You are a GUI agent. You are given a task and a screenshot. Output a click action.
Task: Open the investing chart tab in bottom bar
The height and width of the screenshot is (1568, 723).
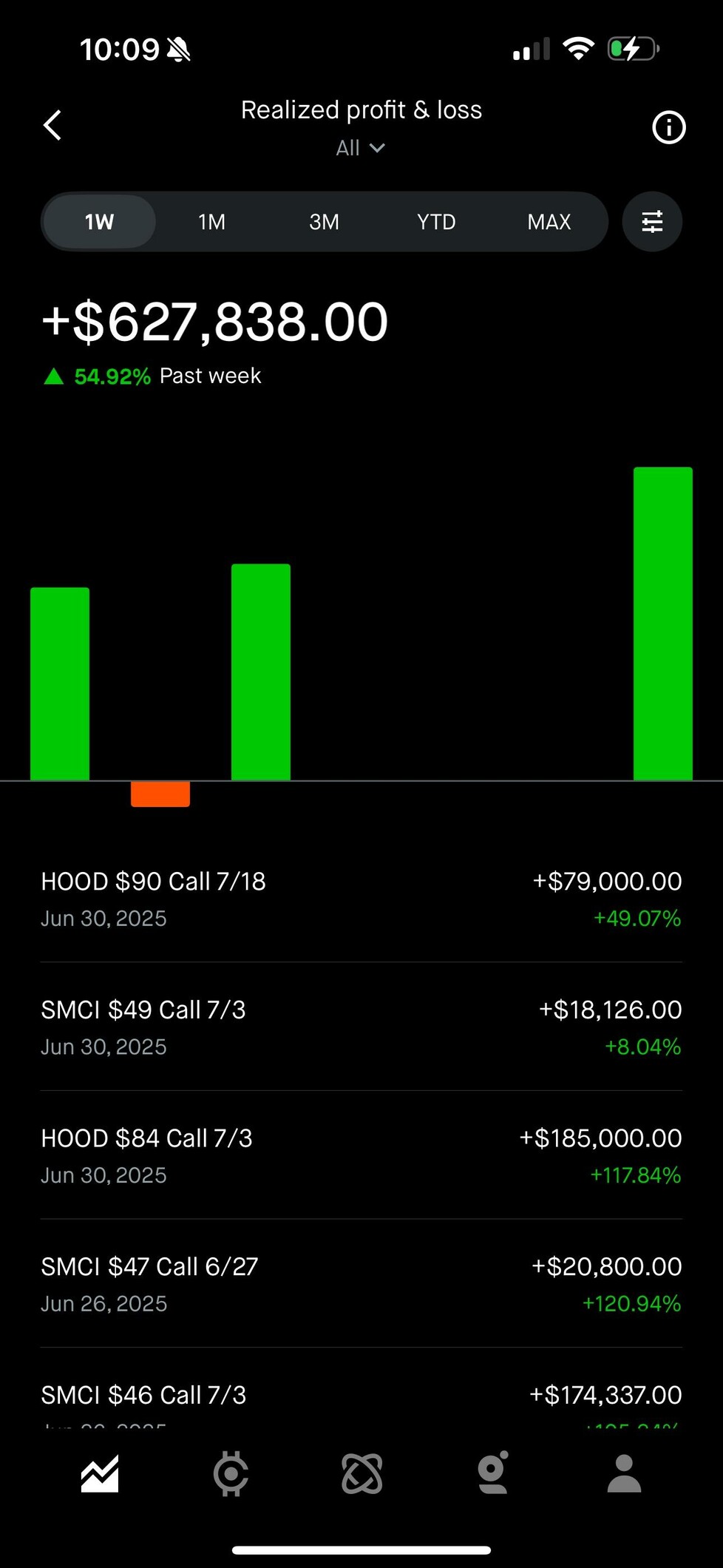[x=100, y=1473]
